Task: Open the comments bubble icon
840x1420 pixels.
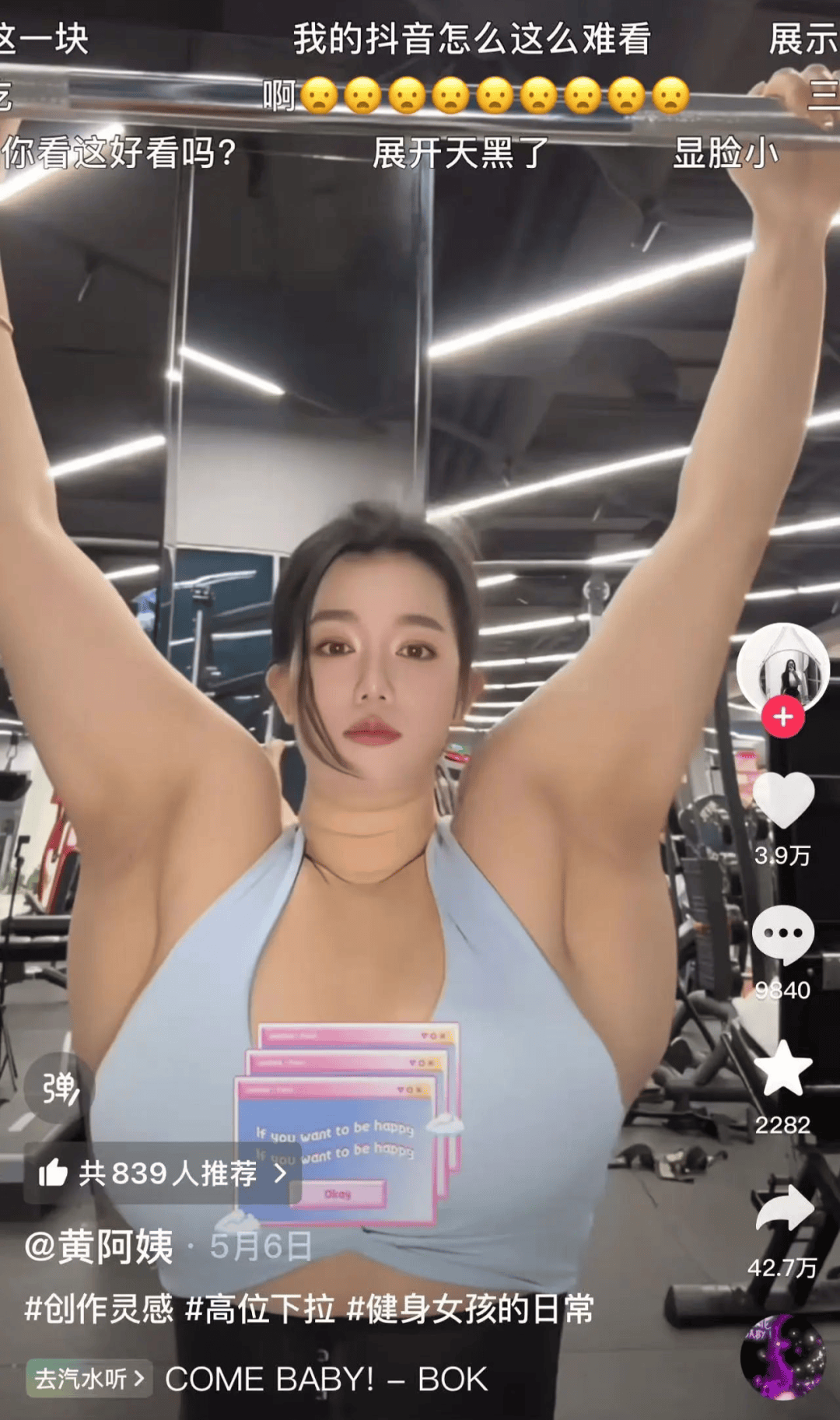Action: point(782,935)
